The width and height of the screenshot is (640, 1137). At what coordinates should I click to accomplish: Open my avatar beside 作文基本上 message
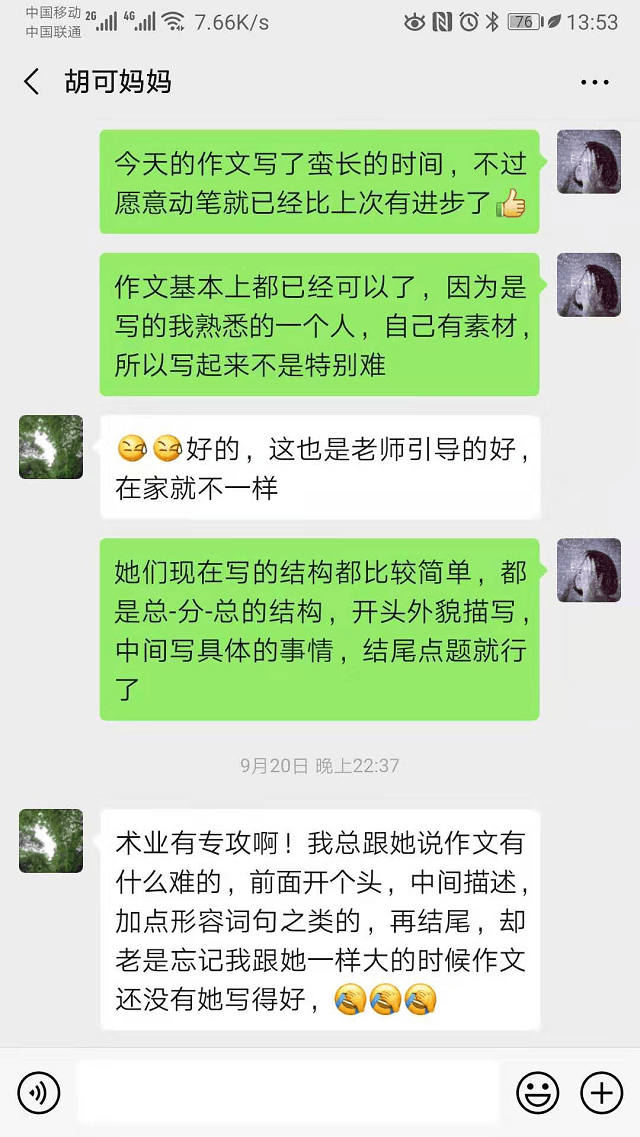pos(589,284)
